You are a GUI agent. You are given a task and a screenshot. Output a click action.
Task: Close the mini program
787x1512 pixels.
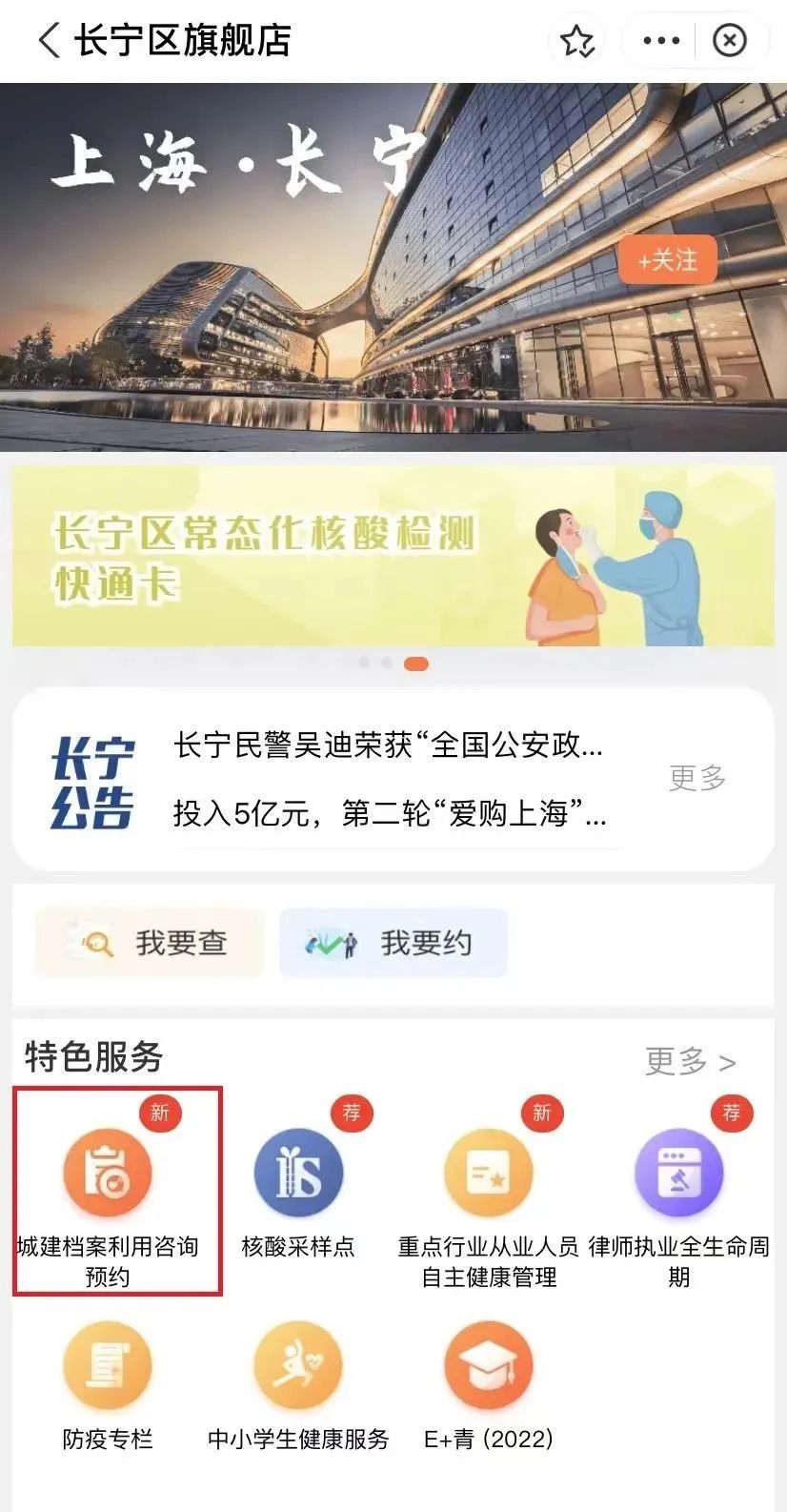click(730, 41)
